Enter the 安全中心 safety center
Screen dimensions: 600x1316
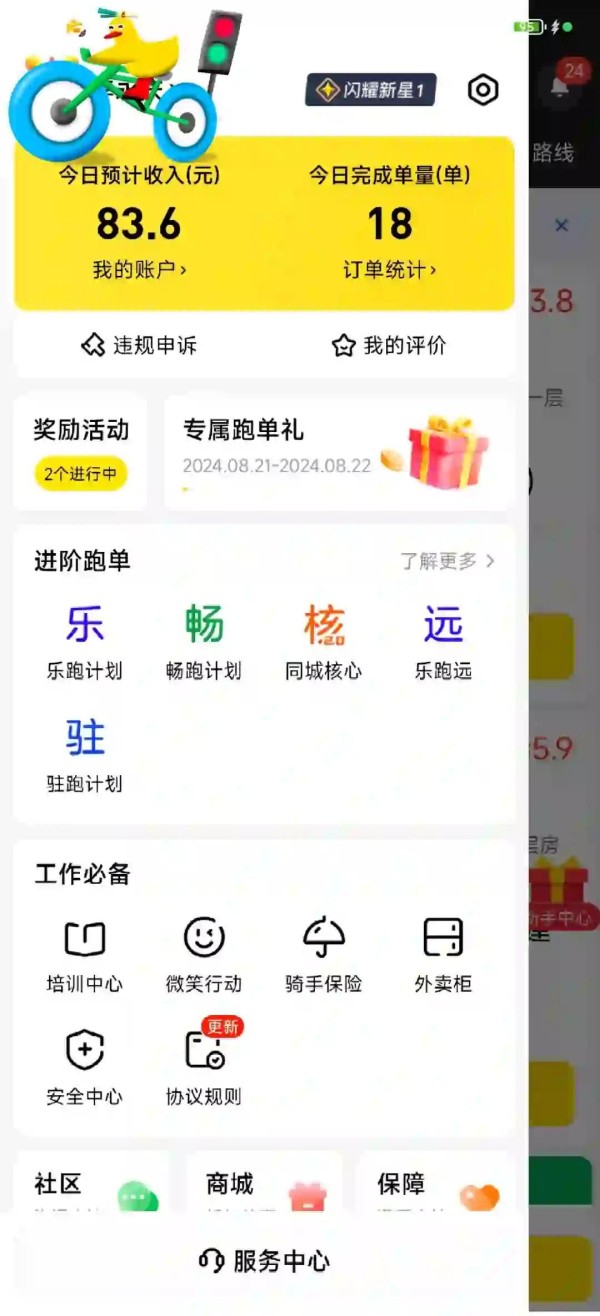[x=85, y=1068]
